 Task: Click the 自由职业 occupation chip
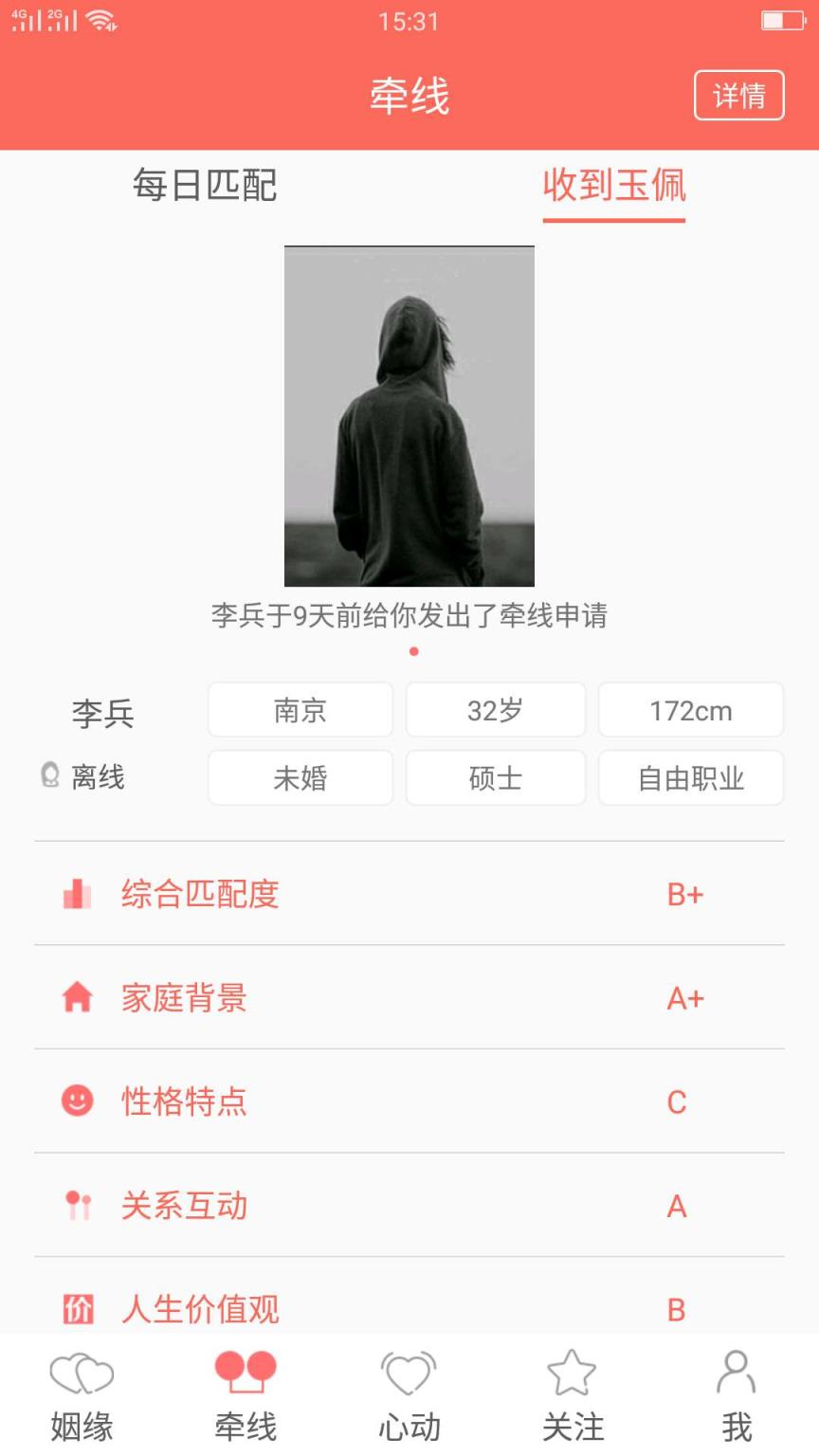click(691, 777)
